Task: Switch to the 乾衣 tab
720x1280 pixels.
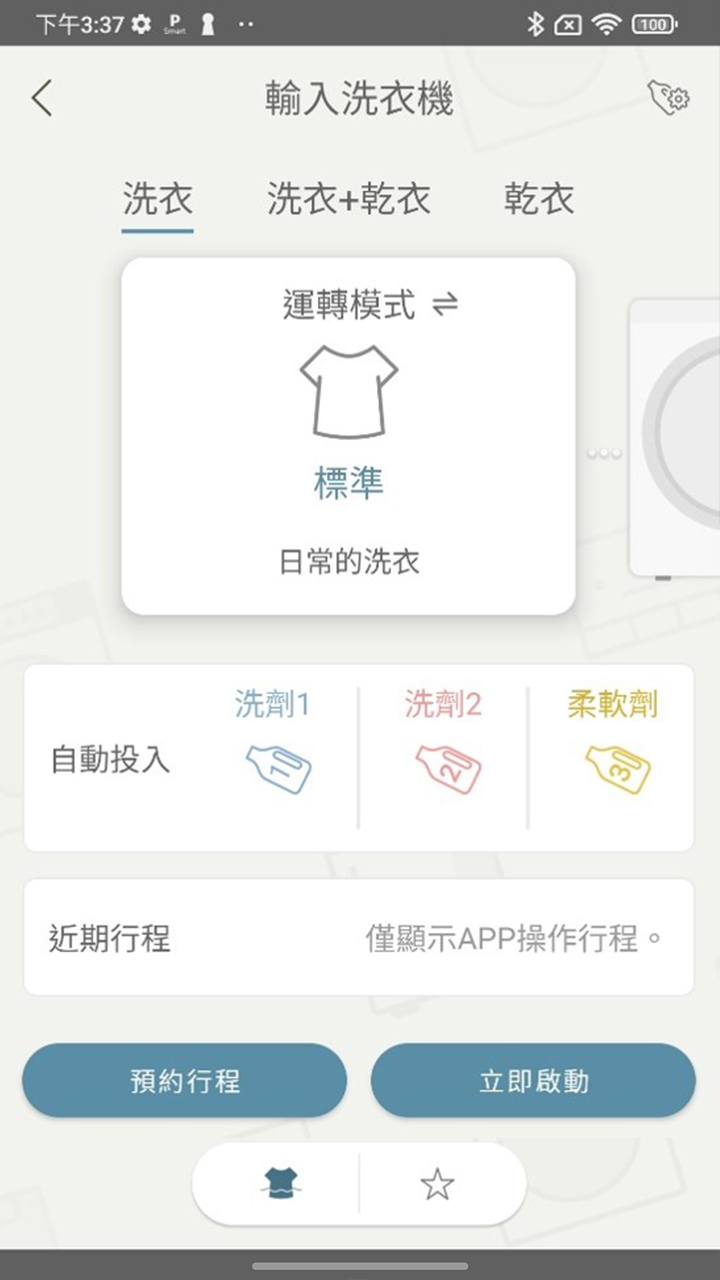Action: point(540,199)
